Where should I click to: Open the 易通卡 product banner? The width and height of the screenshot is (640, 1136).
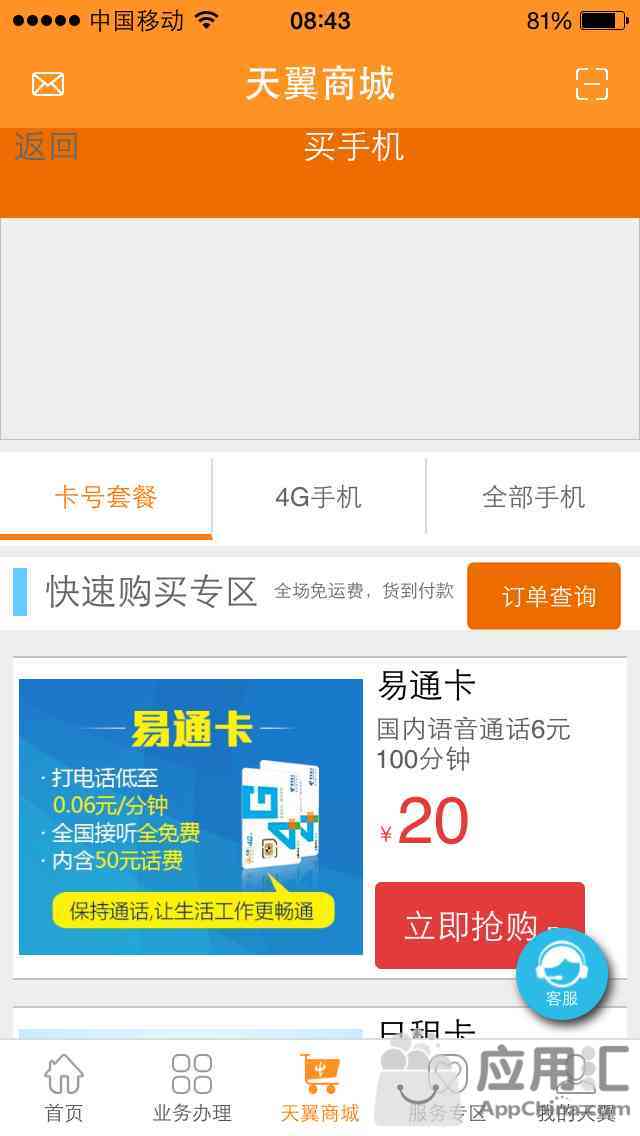[191, 816]
